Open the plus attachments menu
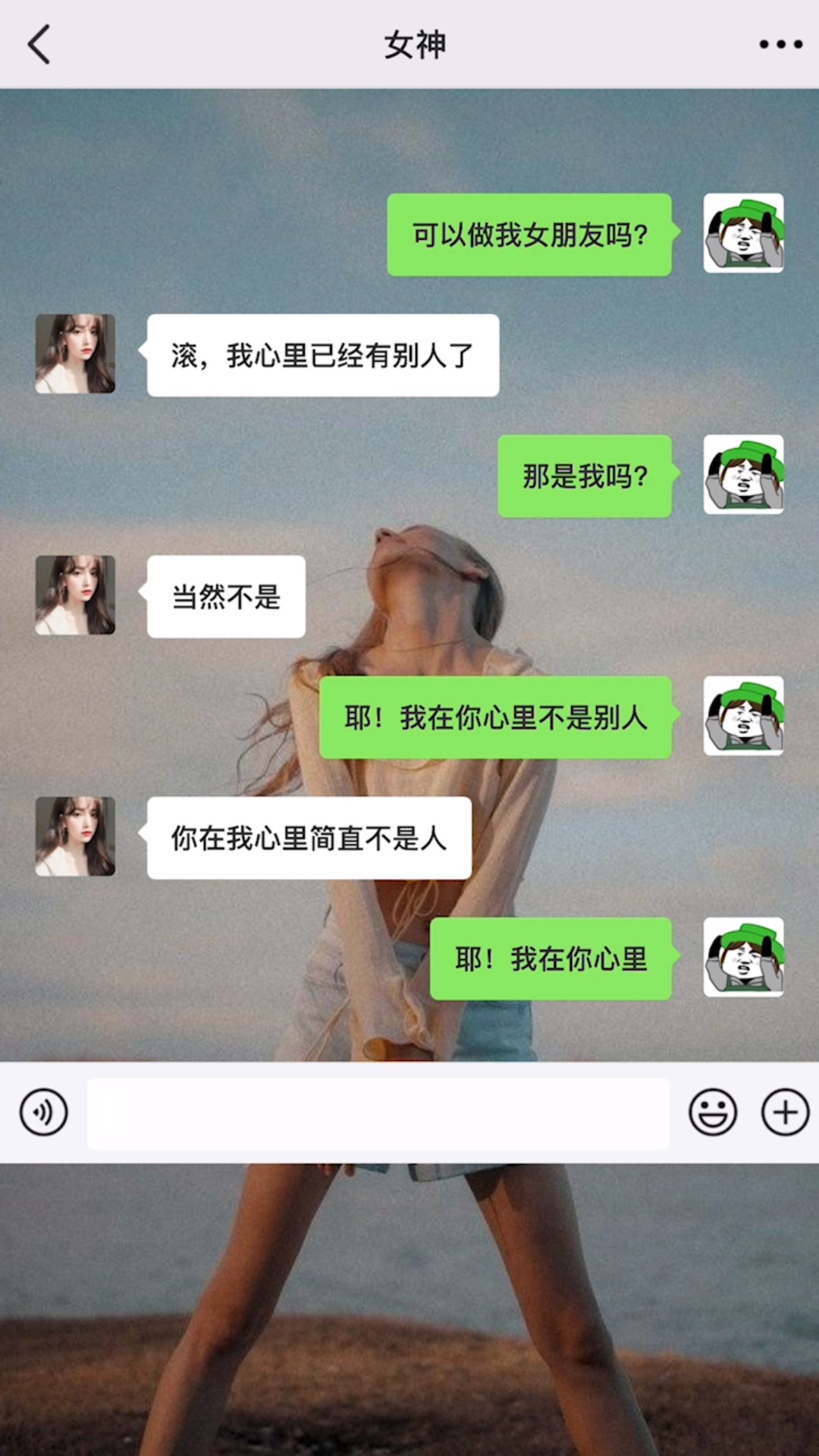 point(785,1112)
